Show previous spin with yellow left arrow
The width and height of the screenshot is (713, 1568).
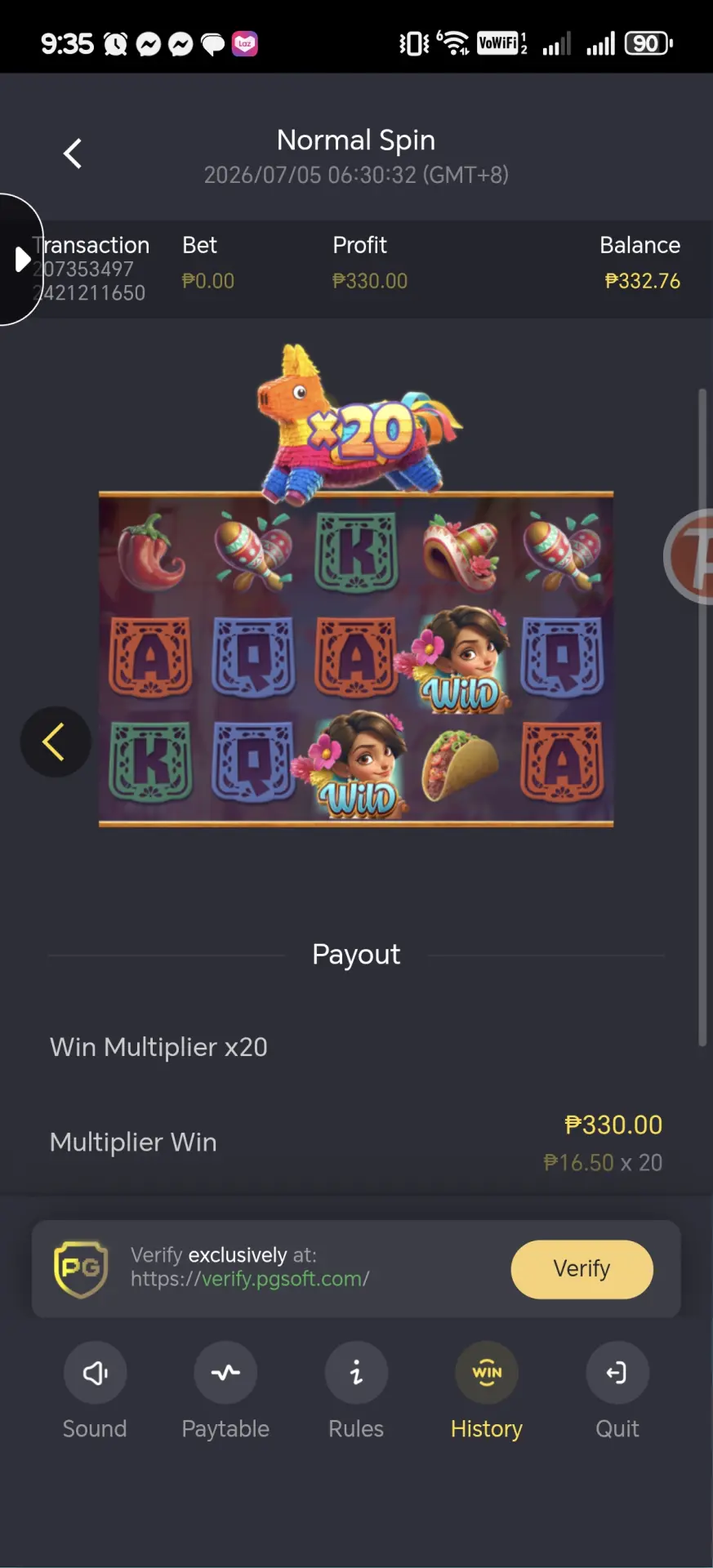point(55,742)
